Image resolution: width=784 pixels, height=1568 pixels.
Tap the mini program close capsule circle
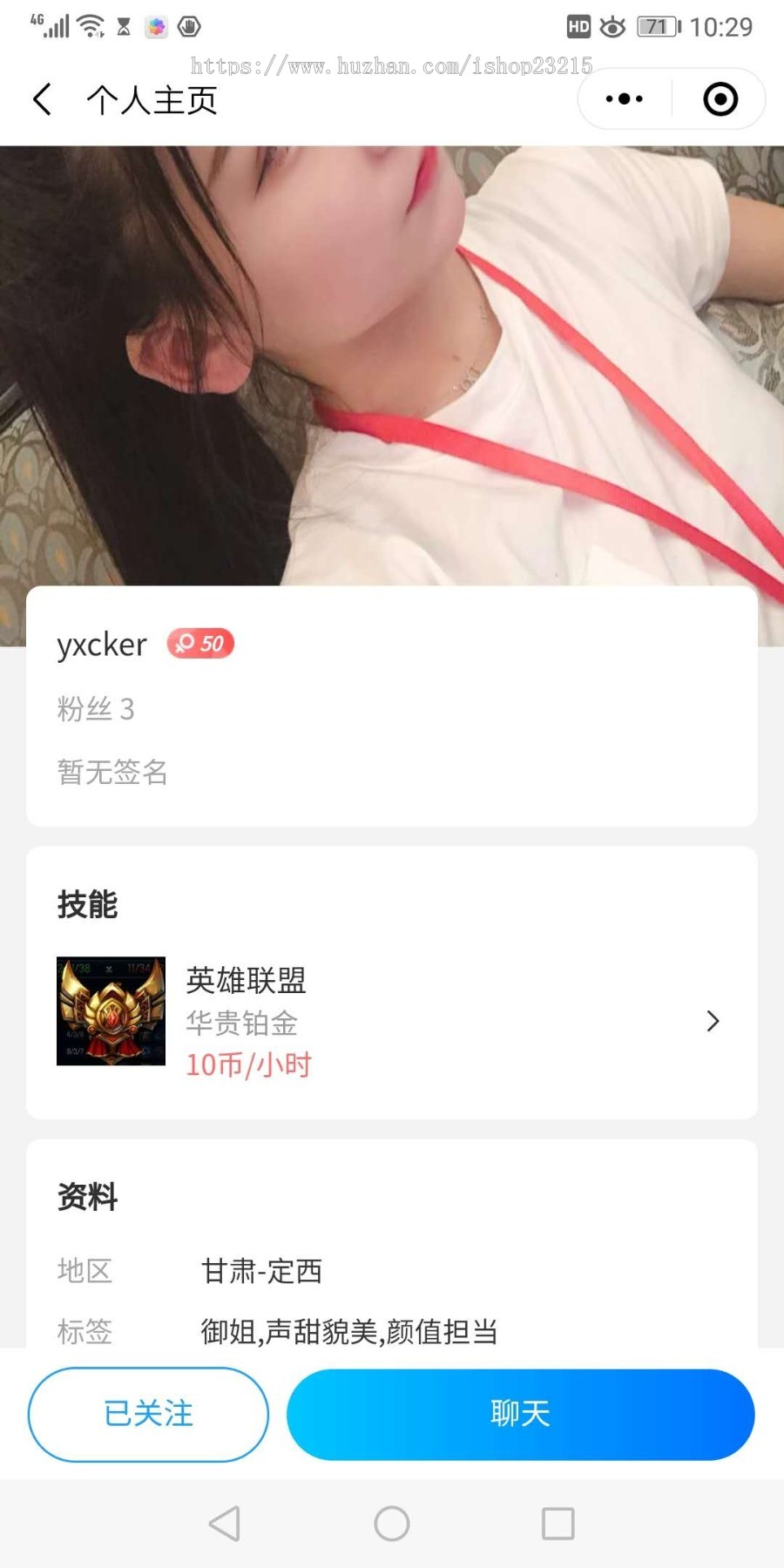(720, 98)
